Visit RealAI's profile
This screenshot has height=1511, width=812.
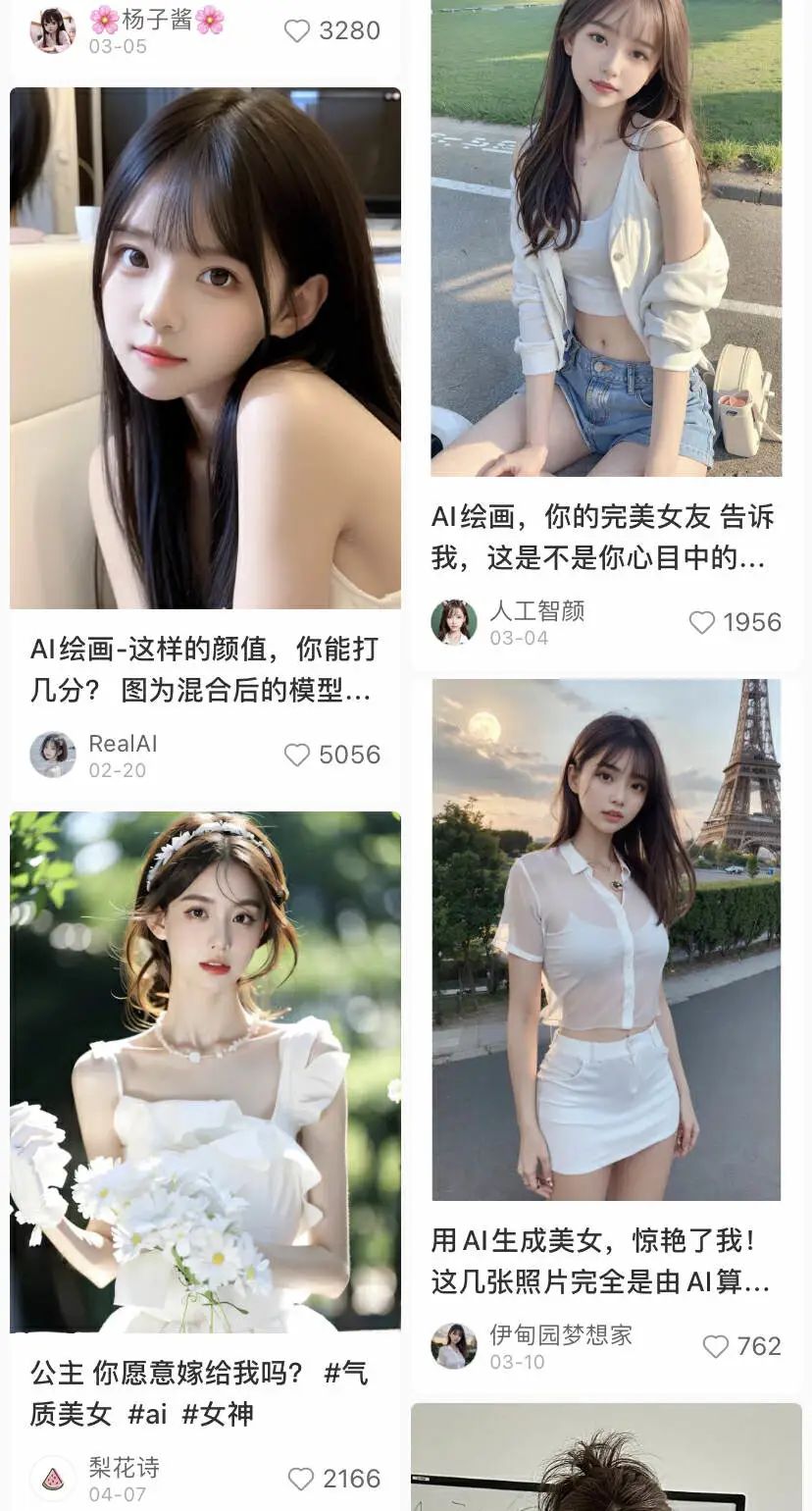coord(53,755)
